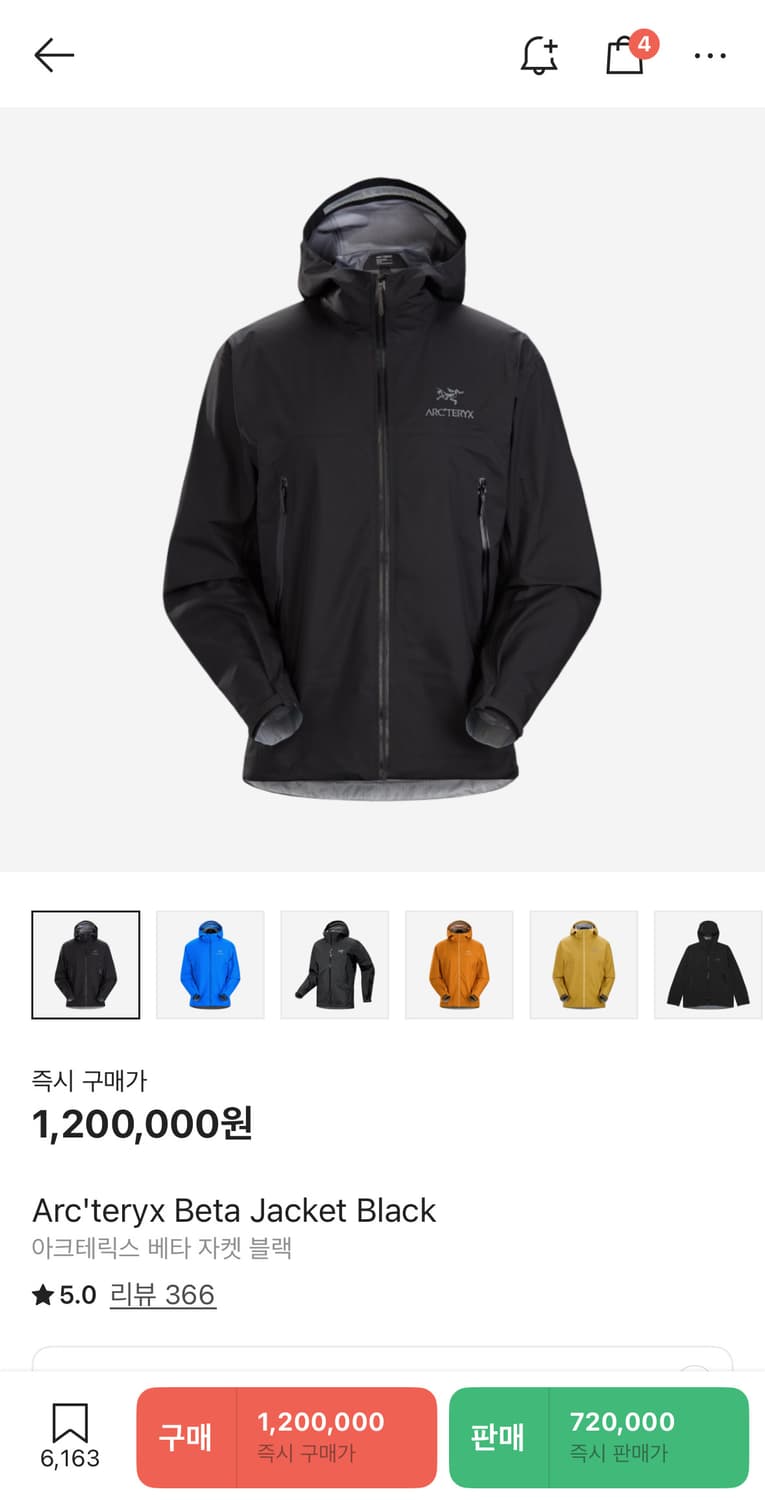This screenshot has width=765, height=1500.
Task: Select the blue jacket thumbnail
Action: [x=210, y=965]
